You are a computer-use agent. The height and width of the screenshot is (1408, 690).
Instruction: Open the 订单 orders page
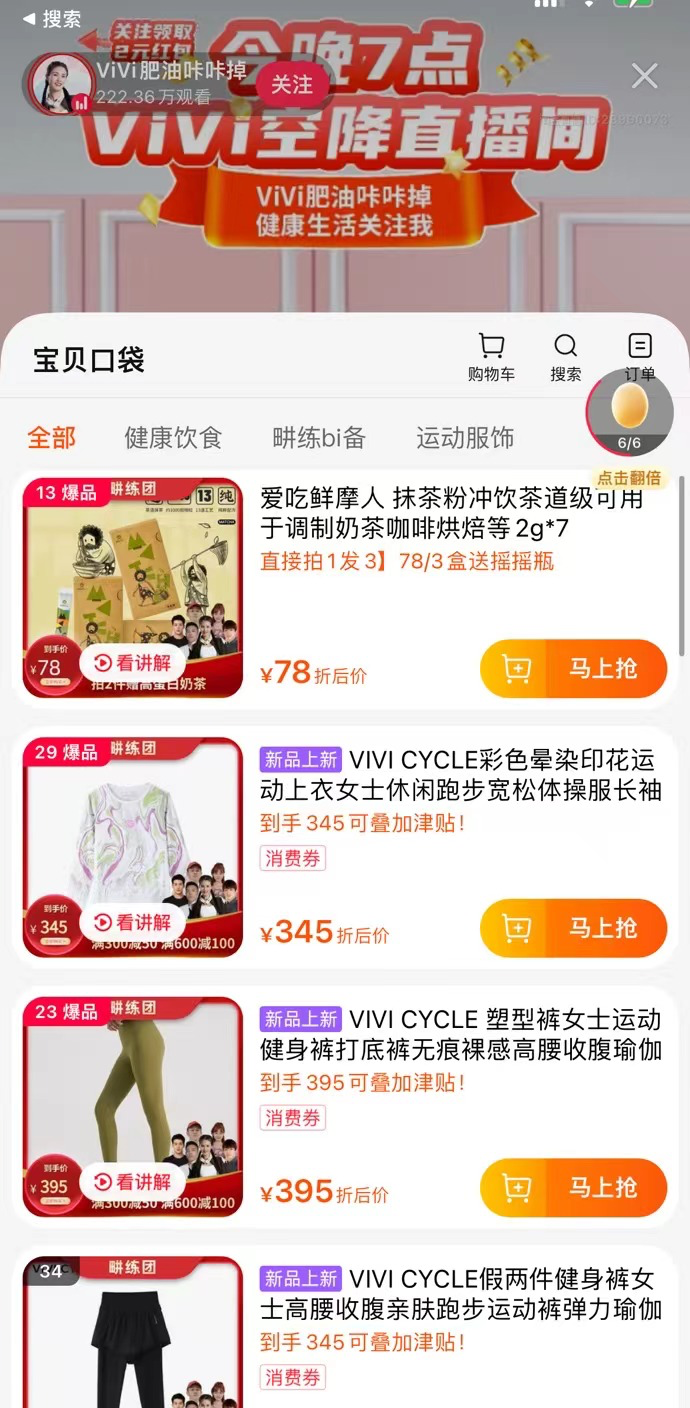pyautogui.click(x=639, y=357)
